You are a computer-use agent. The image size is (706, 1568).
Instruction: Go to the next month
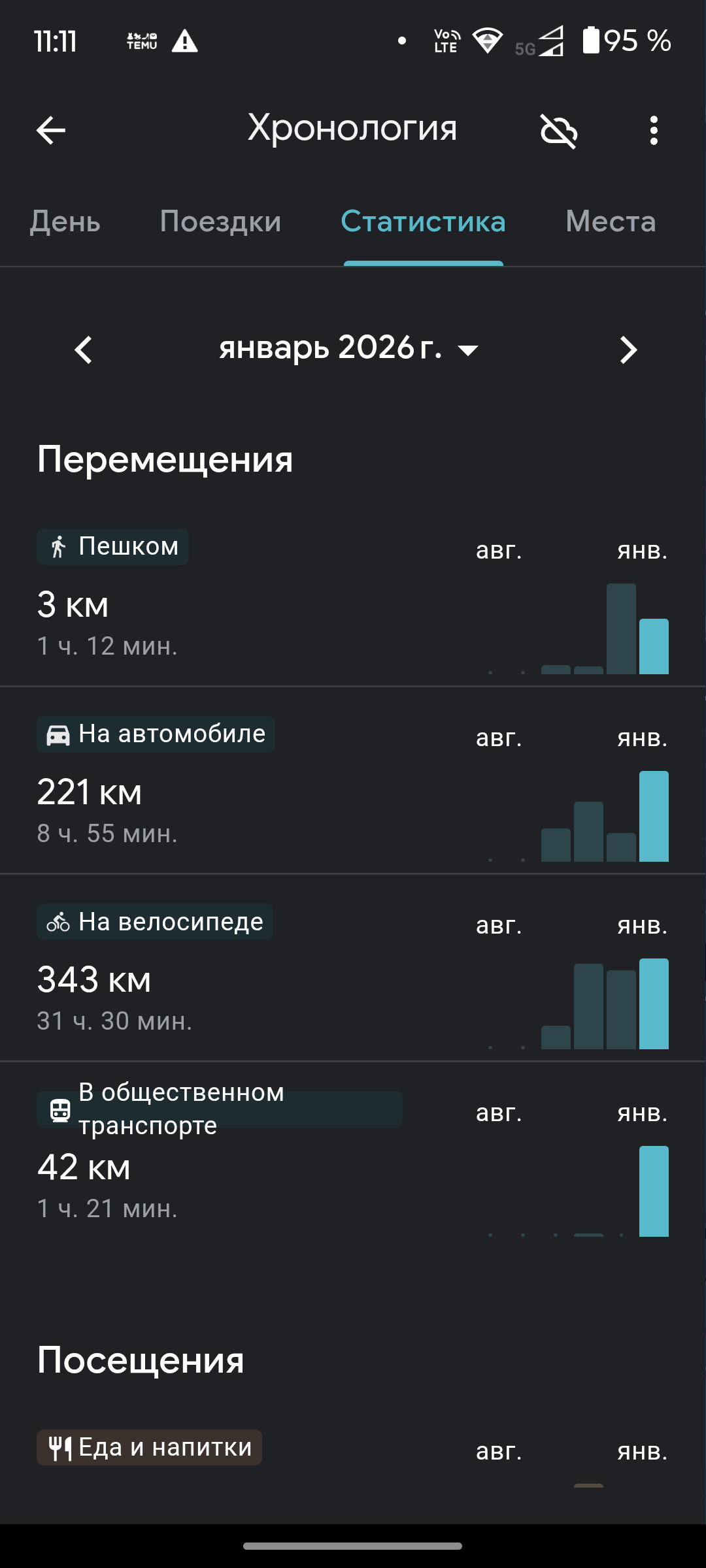(x=628, y=350)
